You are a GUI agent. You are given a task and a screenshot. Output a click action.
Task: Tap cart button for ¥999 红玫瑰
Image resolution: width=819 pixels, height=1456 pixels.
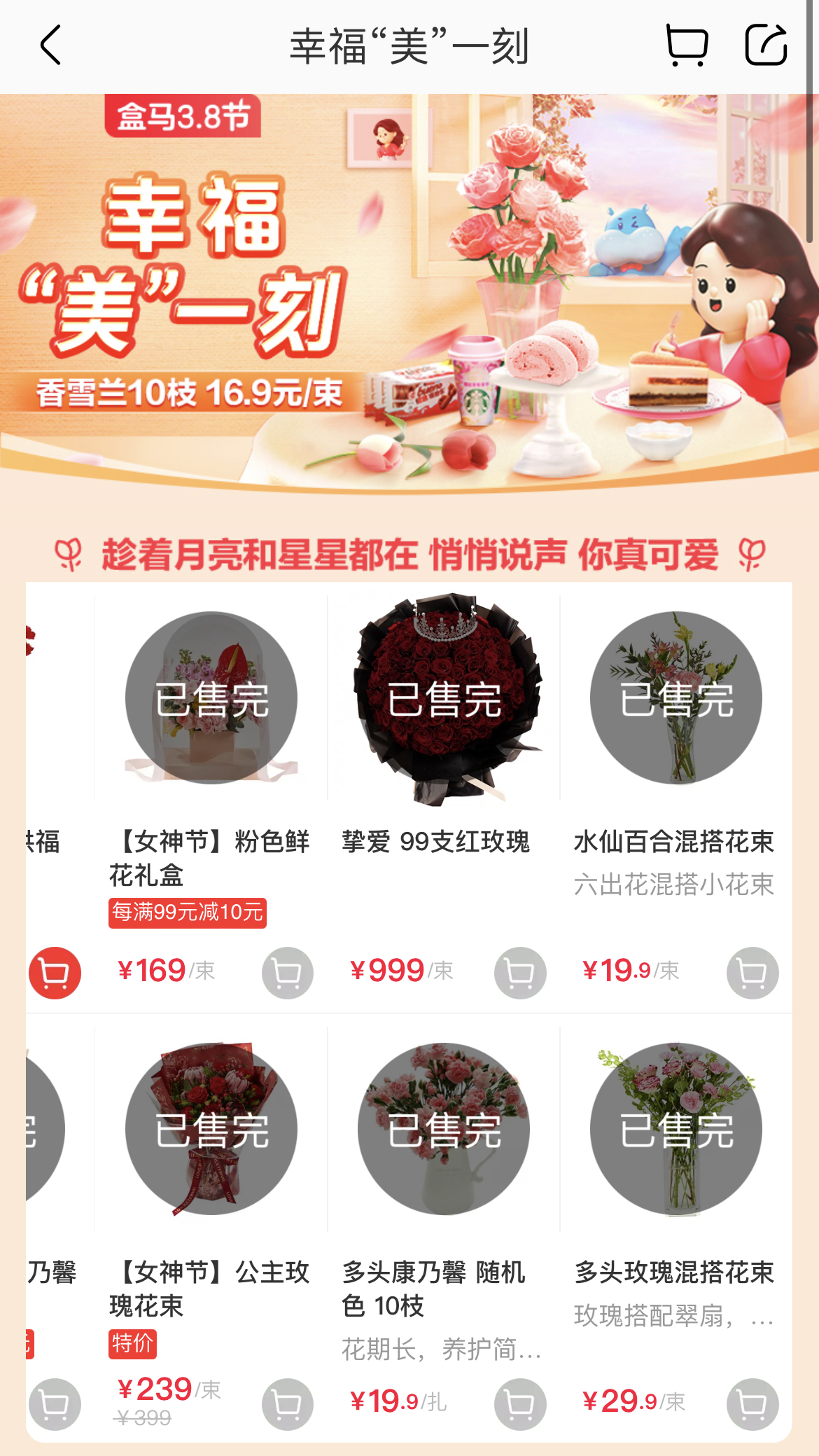click(519, 973)
